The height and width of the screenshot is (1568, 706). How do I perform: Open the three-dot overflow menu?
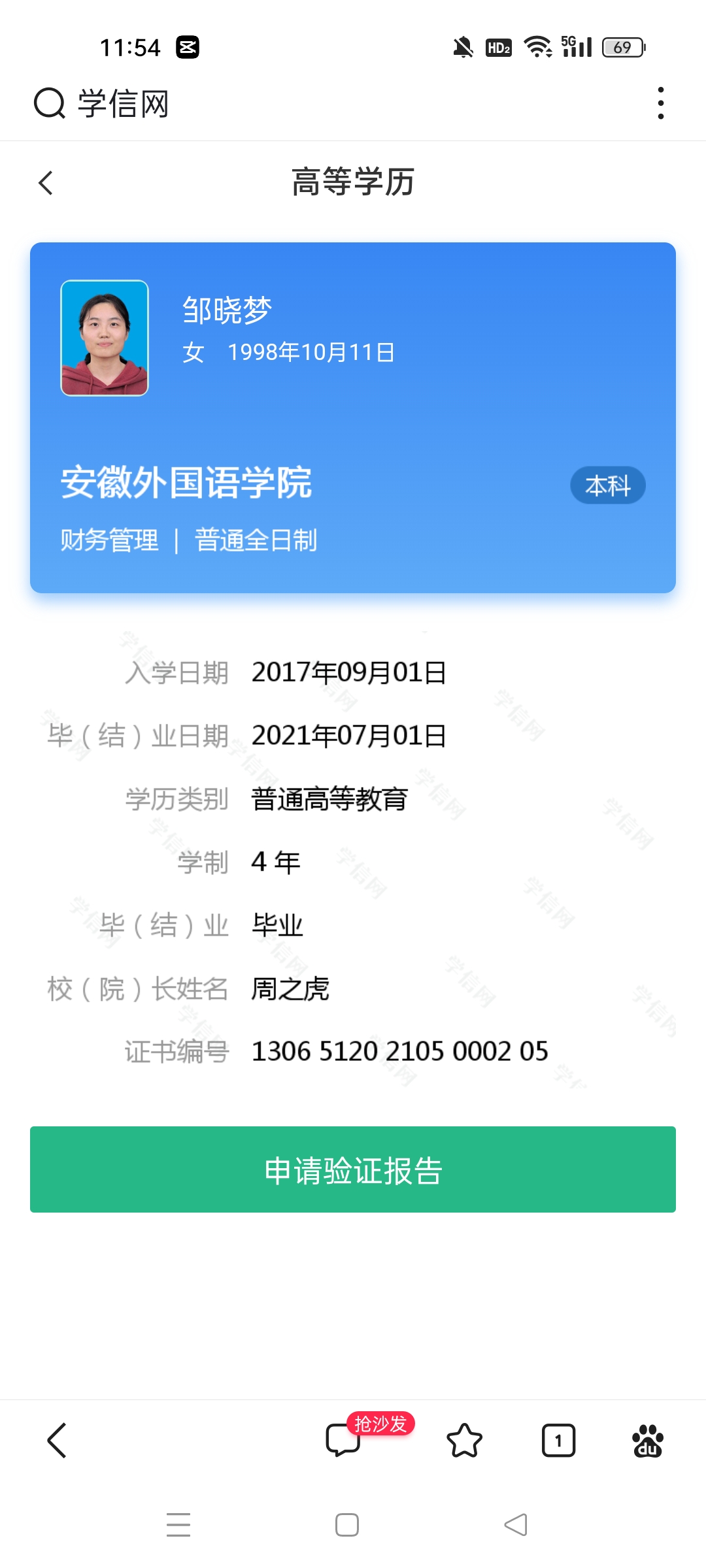pyautogui.click(x=661, y=103)
